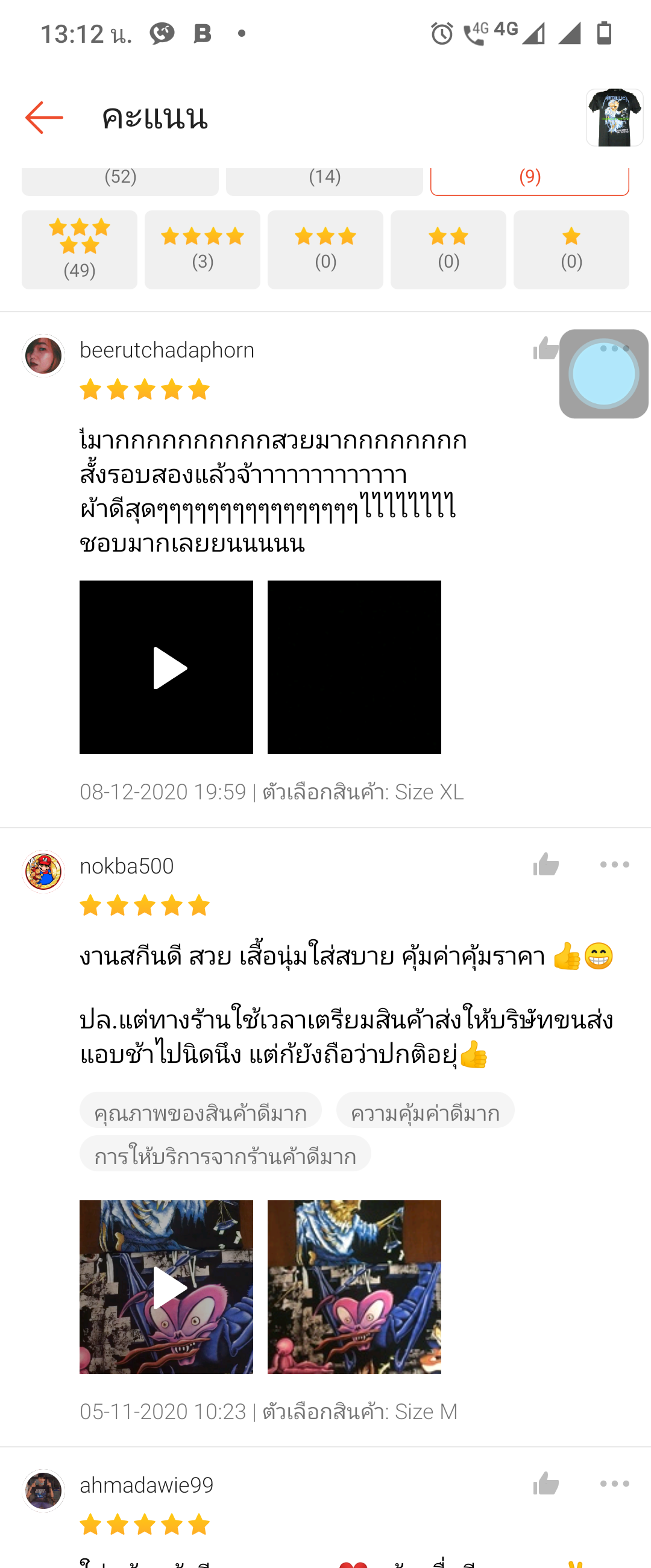This screenshot has height=1568, width=651.
Task: Like beerutchadaphorn's review
Action: coord(544,350)
